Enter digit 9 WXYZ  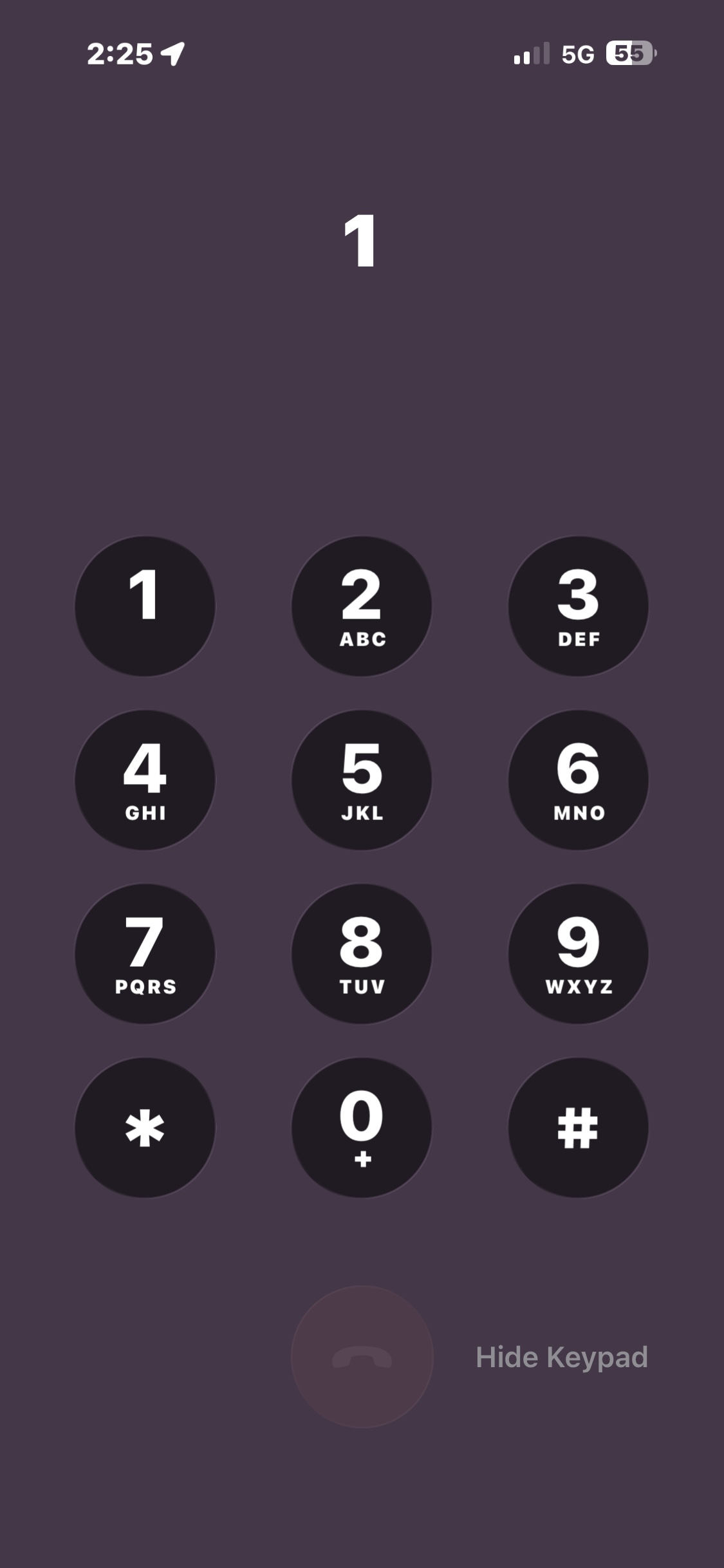pos(578,953)
